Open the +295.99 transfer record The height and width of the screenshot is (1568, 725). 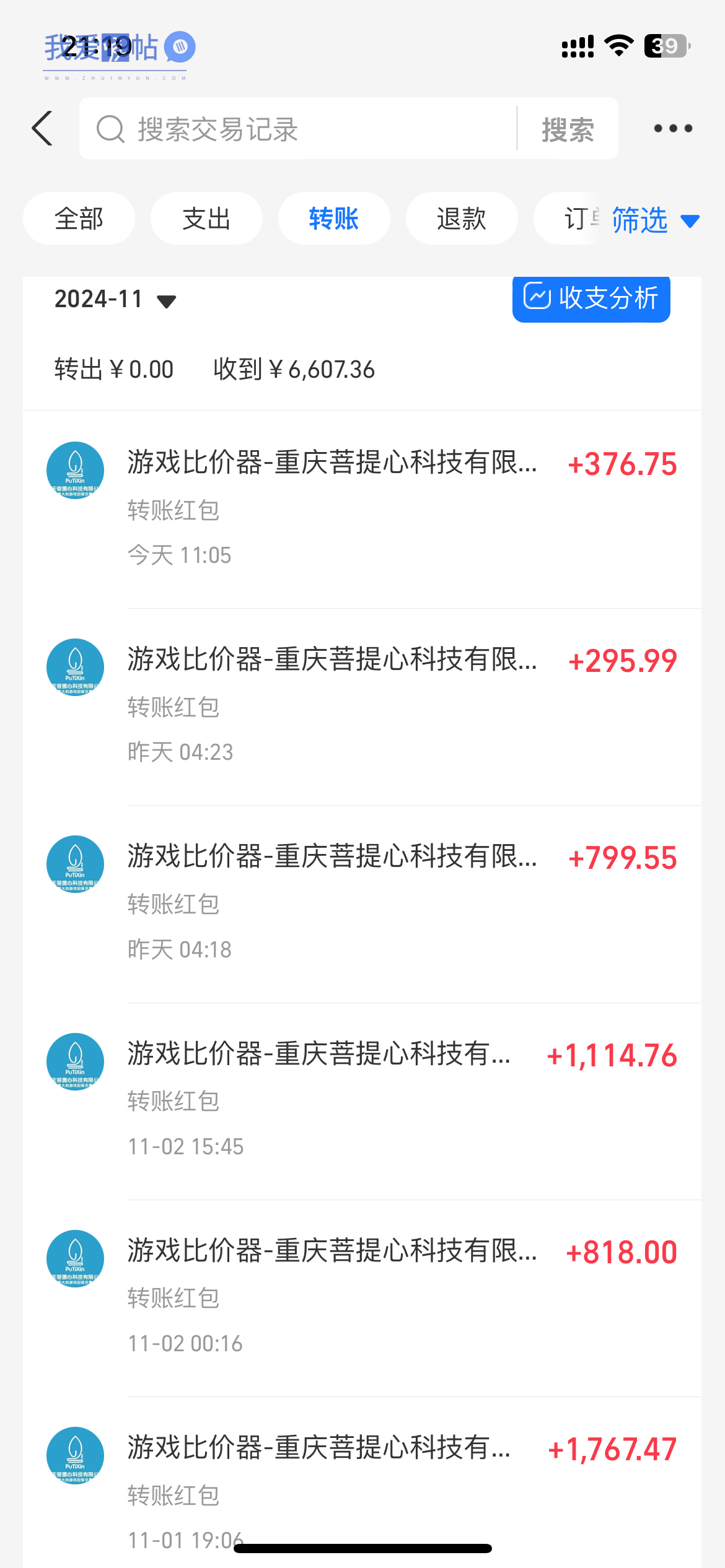pos(362,707)
